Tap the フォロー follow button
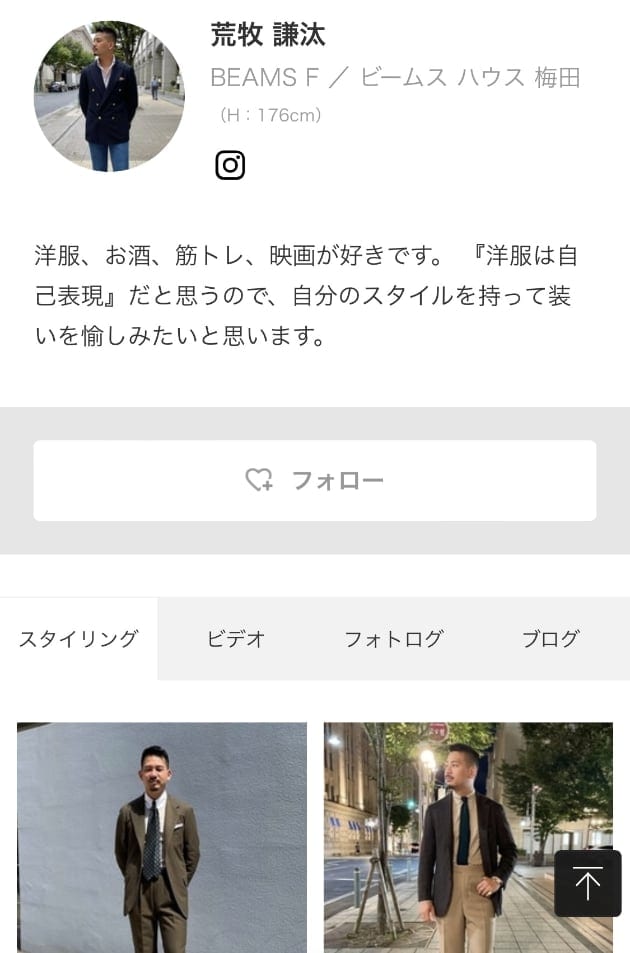The image size is (630, 953). pyautogui.click(x=315, y=481)
